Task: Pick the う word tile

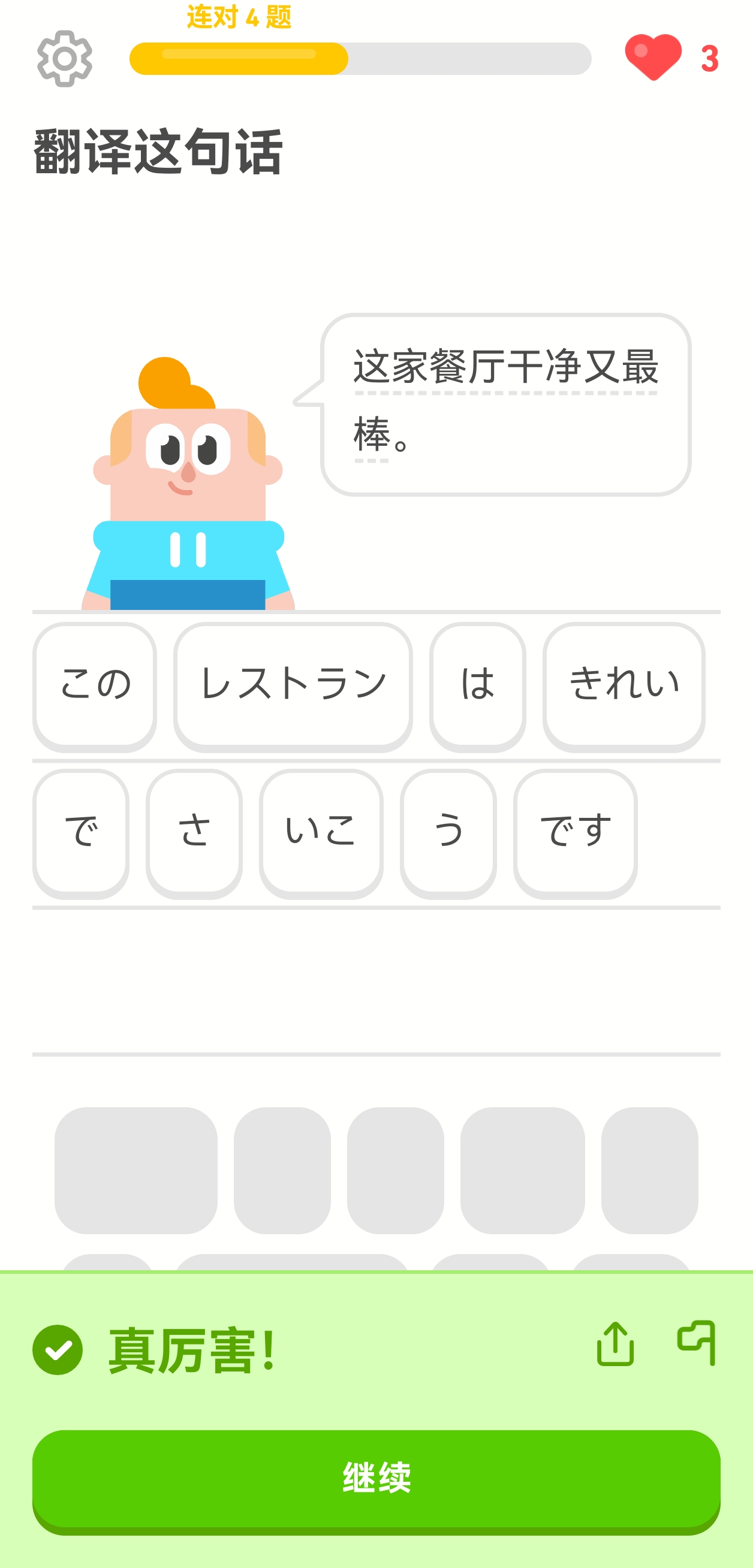Action: click(x=448, y=832)
